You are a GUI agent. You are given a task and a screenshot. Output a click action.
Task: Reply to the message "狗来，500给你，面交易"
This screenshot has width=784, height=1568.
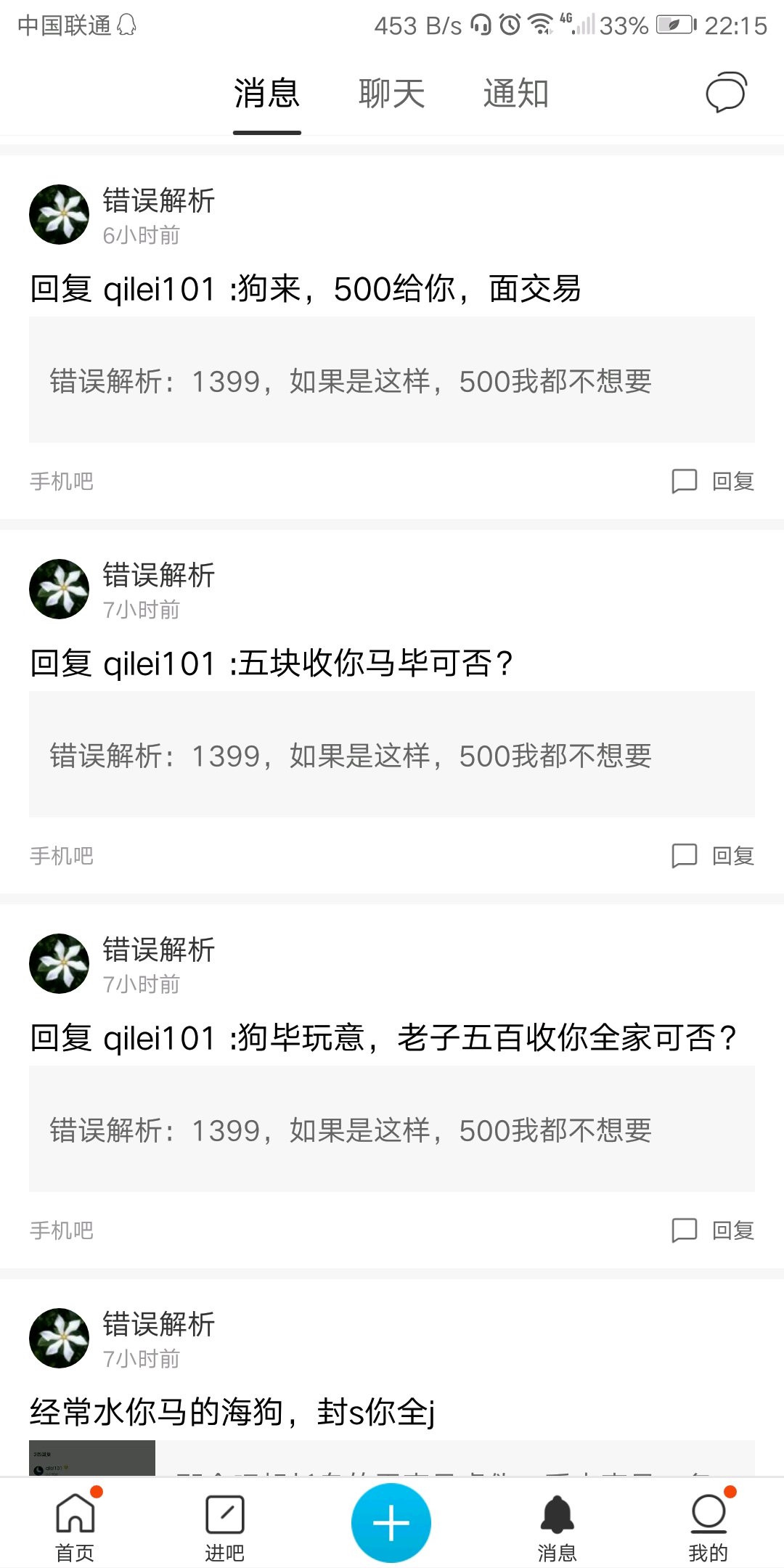pyautogui.click(x=713, y=481)
